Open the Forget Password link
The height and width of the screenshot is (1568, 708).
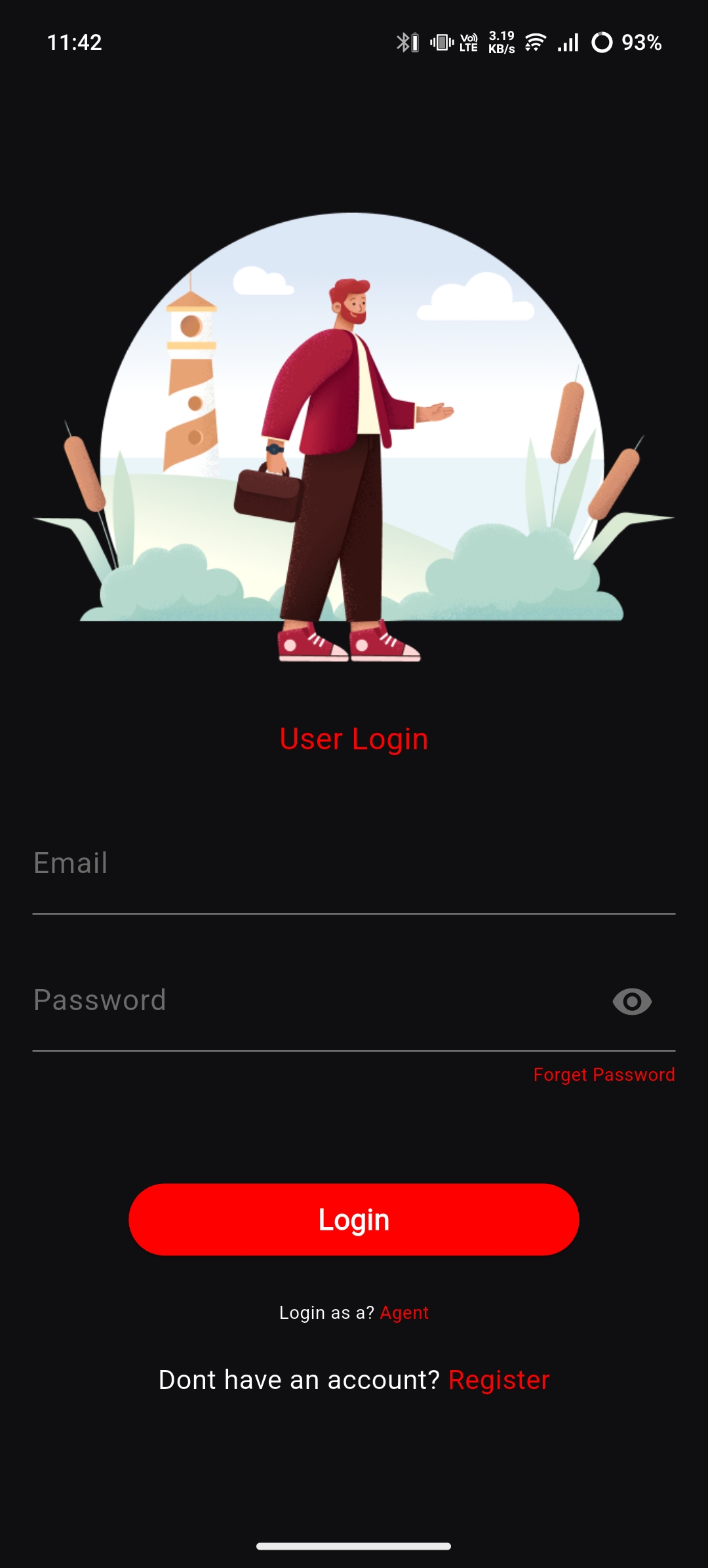point(604,1075)
